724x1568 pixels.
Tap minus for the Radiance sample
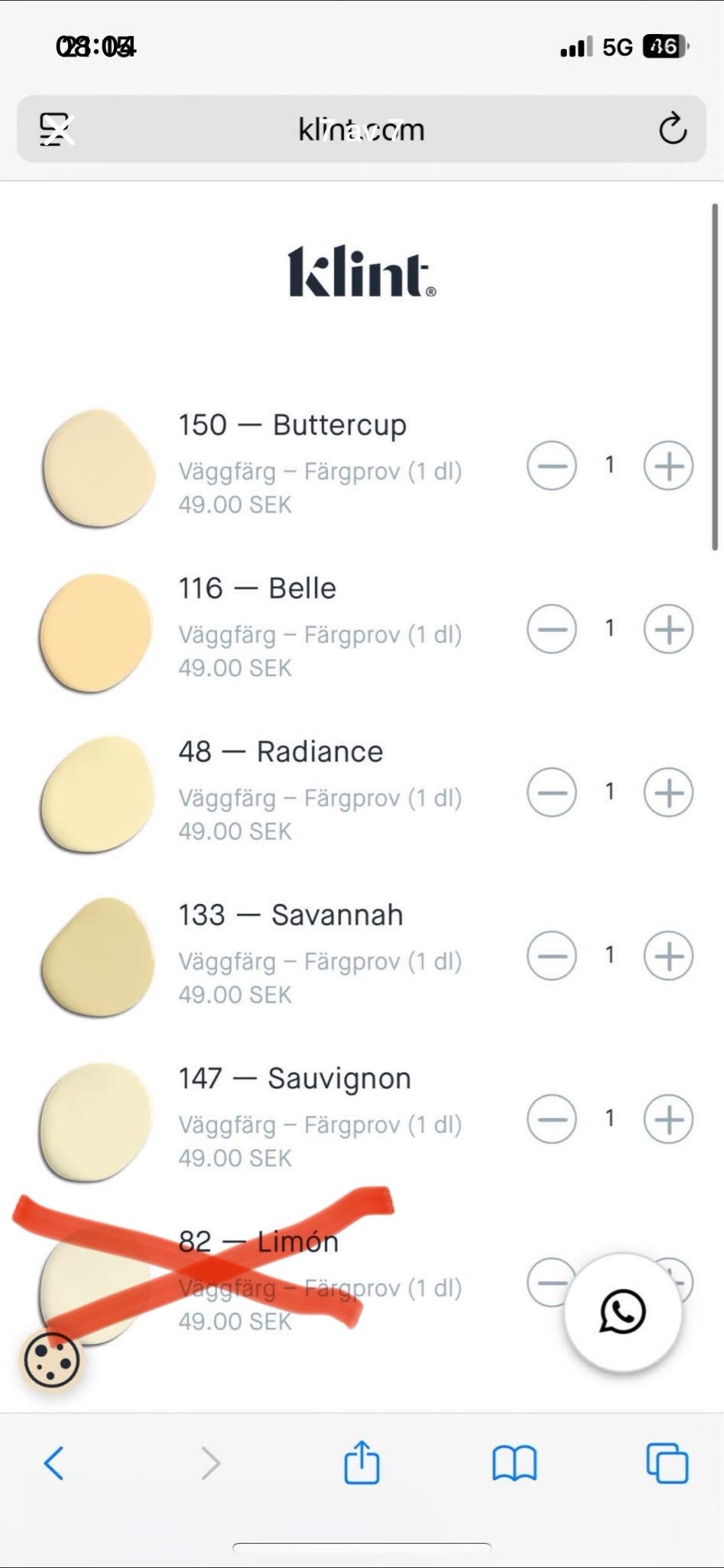(x=551, y=792)
